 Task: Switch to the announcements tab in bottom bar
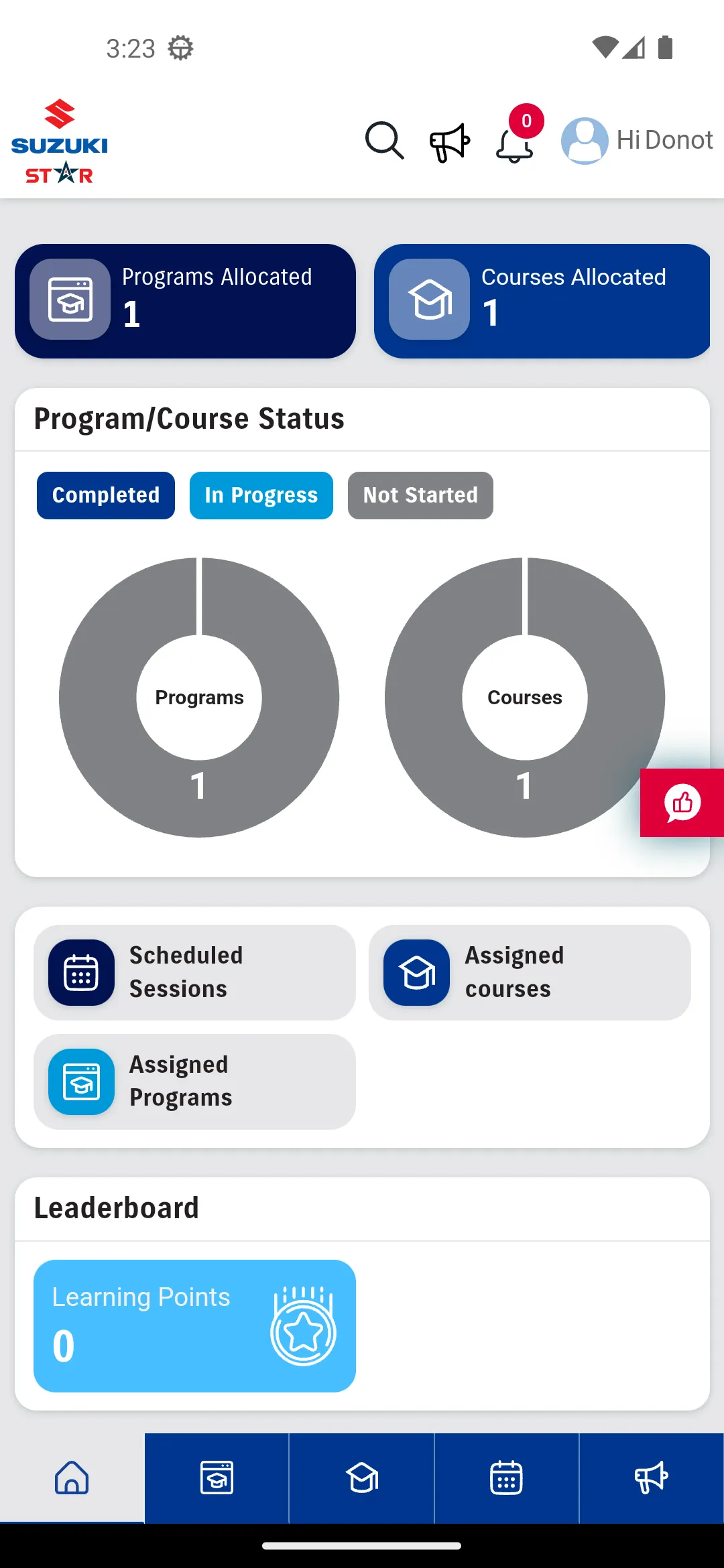pos(651,1478)
